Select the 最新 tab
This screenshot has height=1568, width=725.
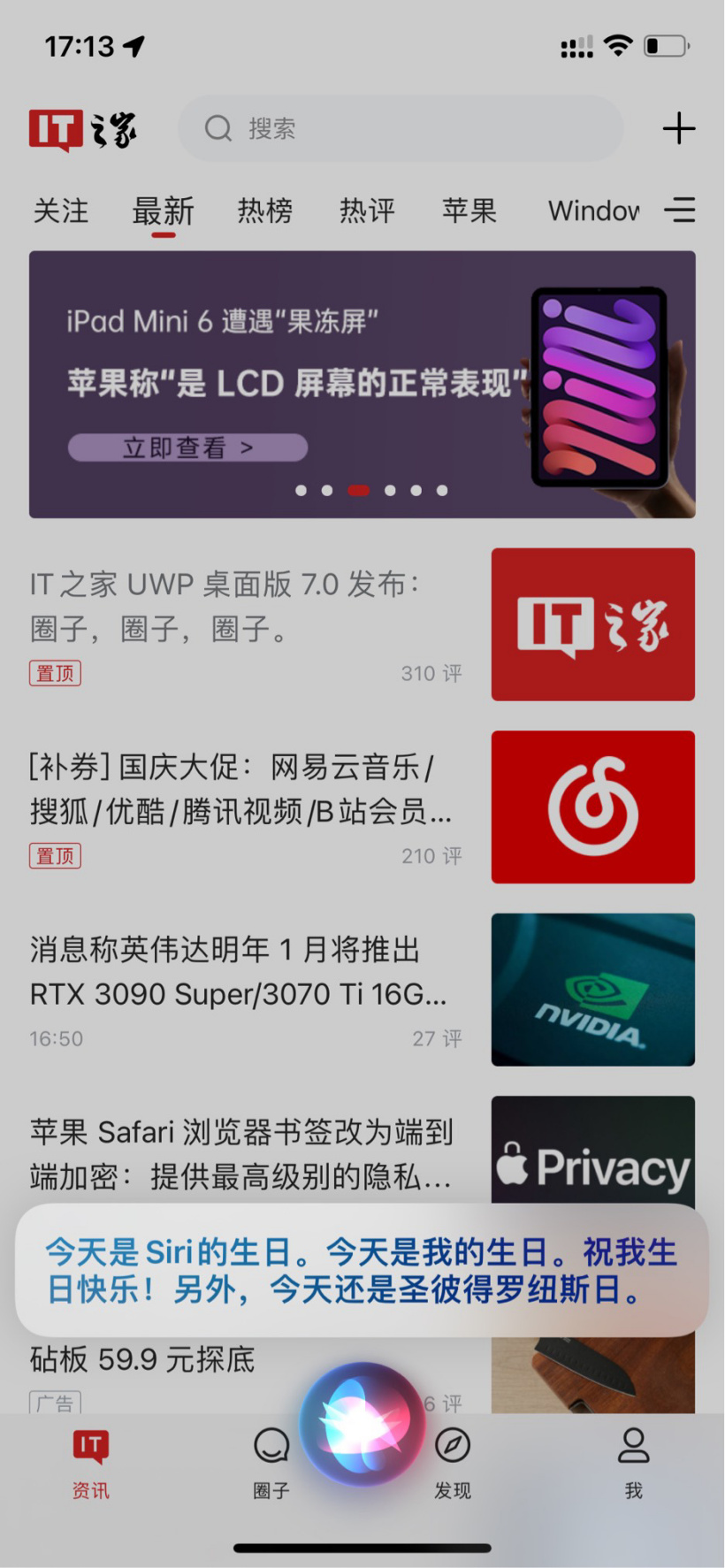click(x=163, y=211)
